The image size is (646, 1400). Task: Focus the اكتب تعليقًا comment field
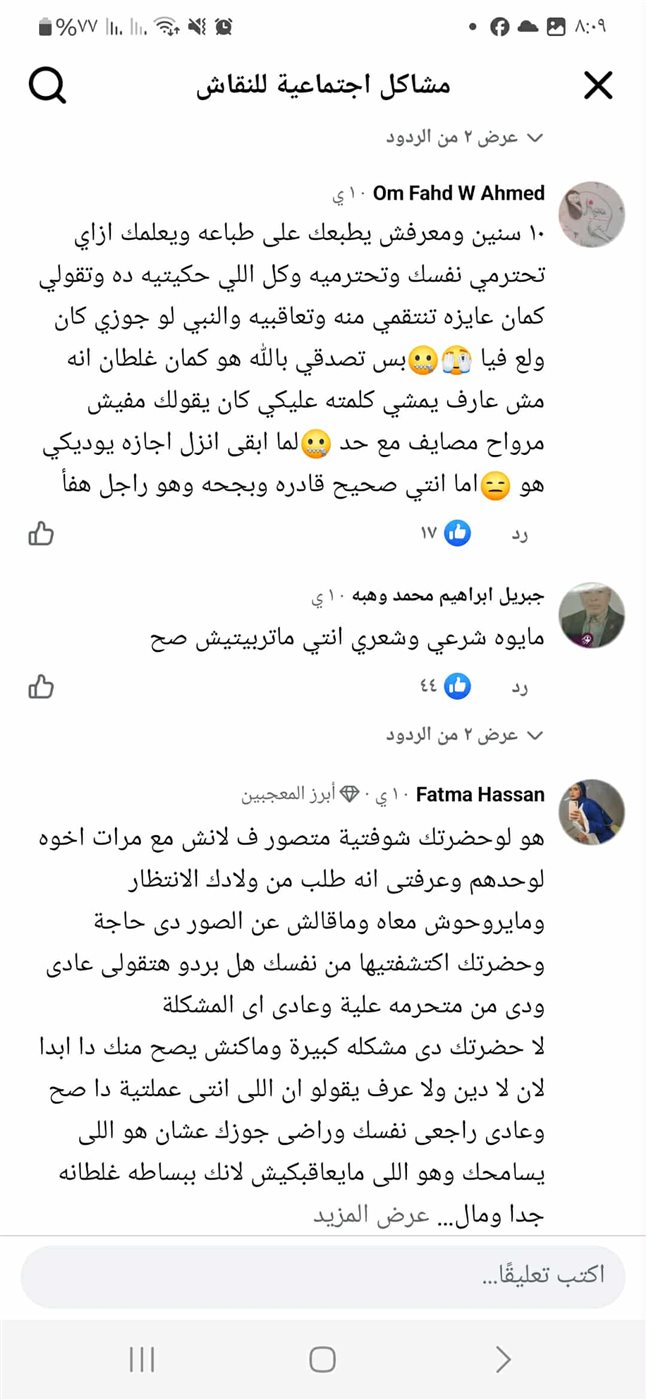[x=322, y=1275]
